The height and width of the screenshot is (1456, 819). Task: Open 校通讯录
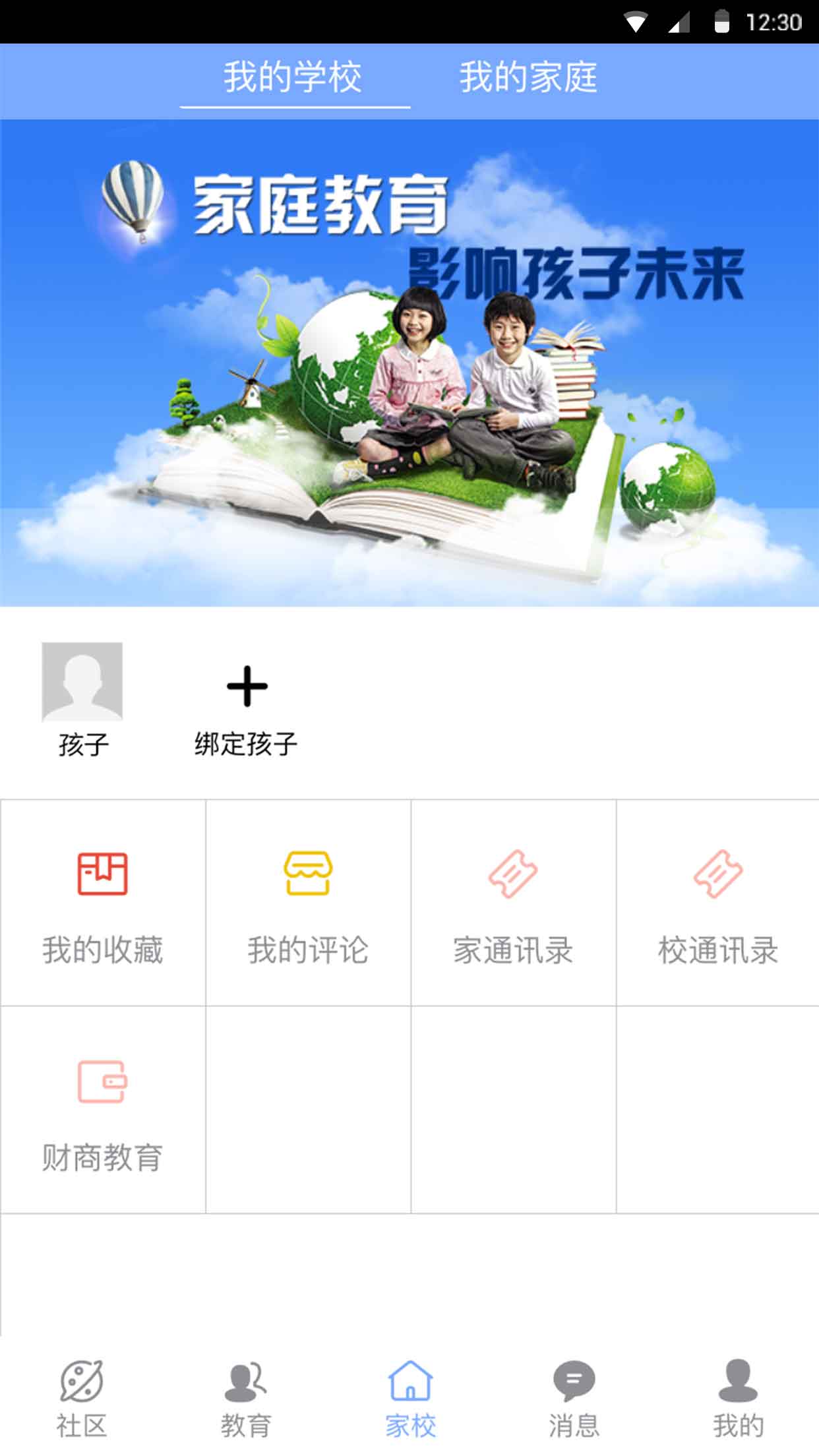(x=717, y=903)
